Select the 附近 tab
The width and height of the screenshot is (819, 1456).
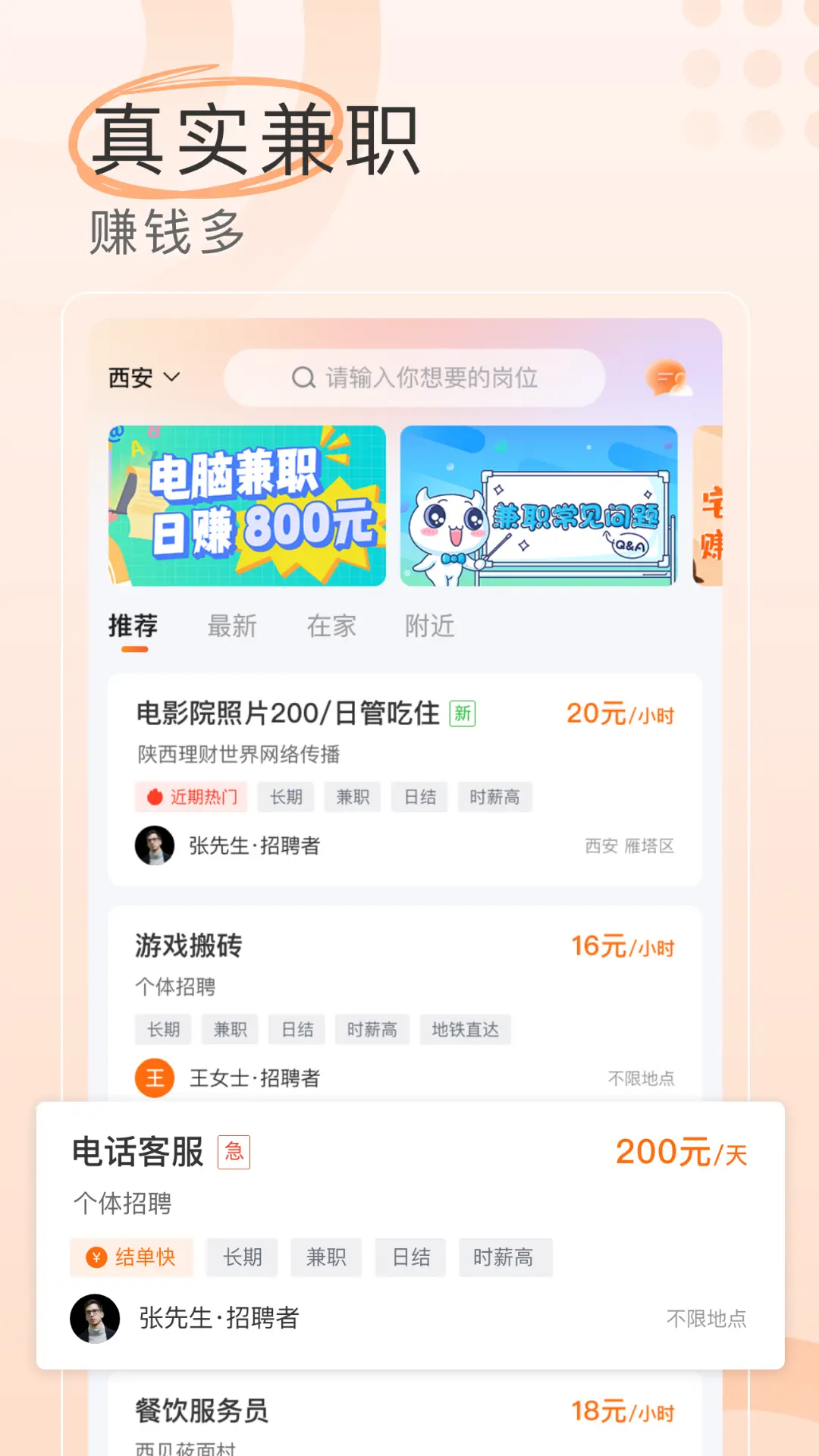coord(429,626)
